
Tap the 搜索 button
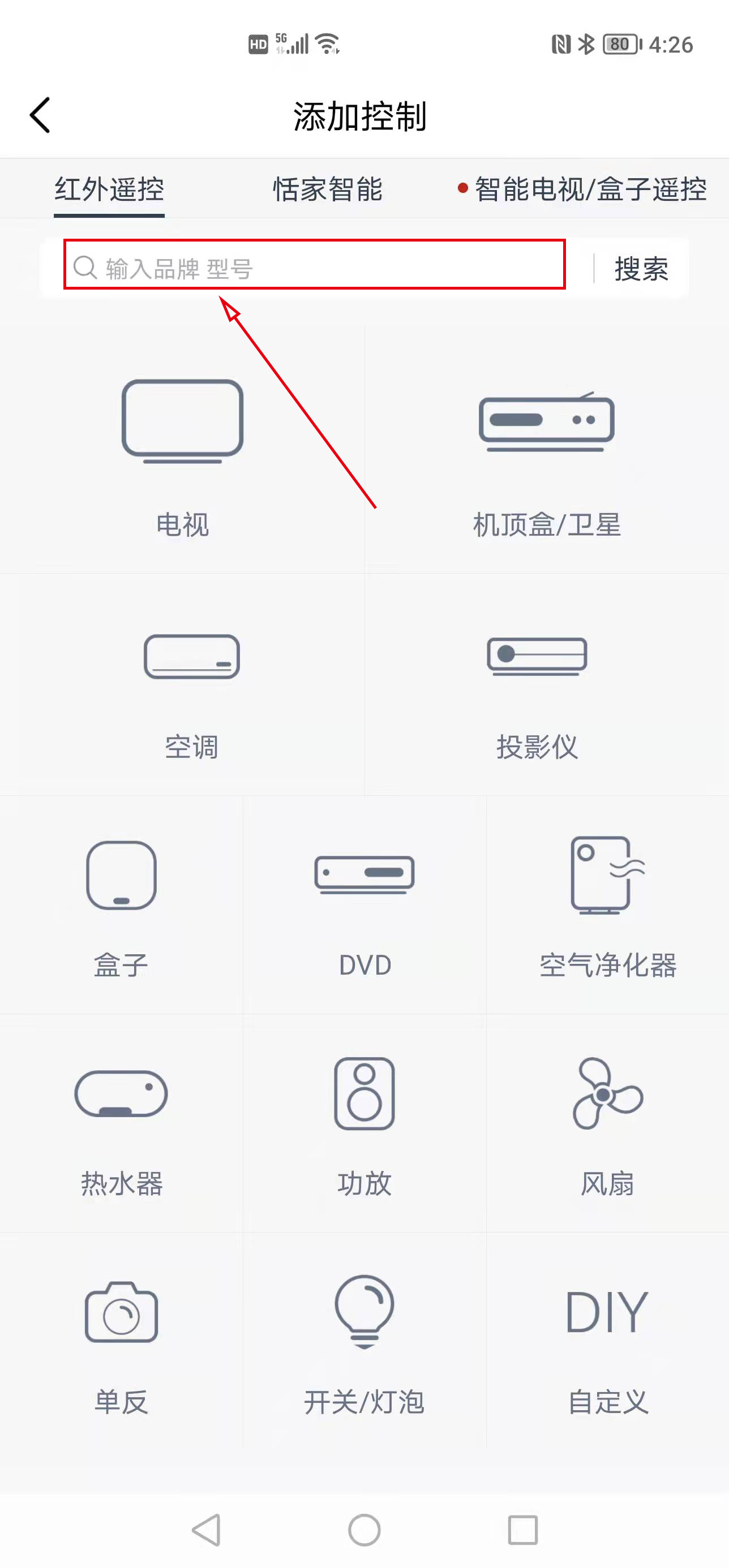point(641,269)
